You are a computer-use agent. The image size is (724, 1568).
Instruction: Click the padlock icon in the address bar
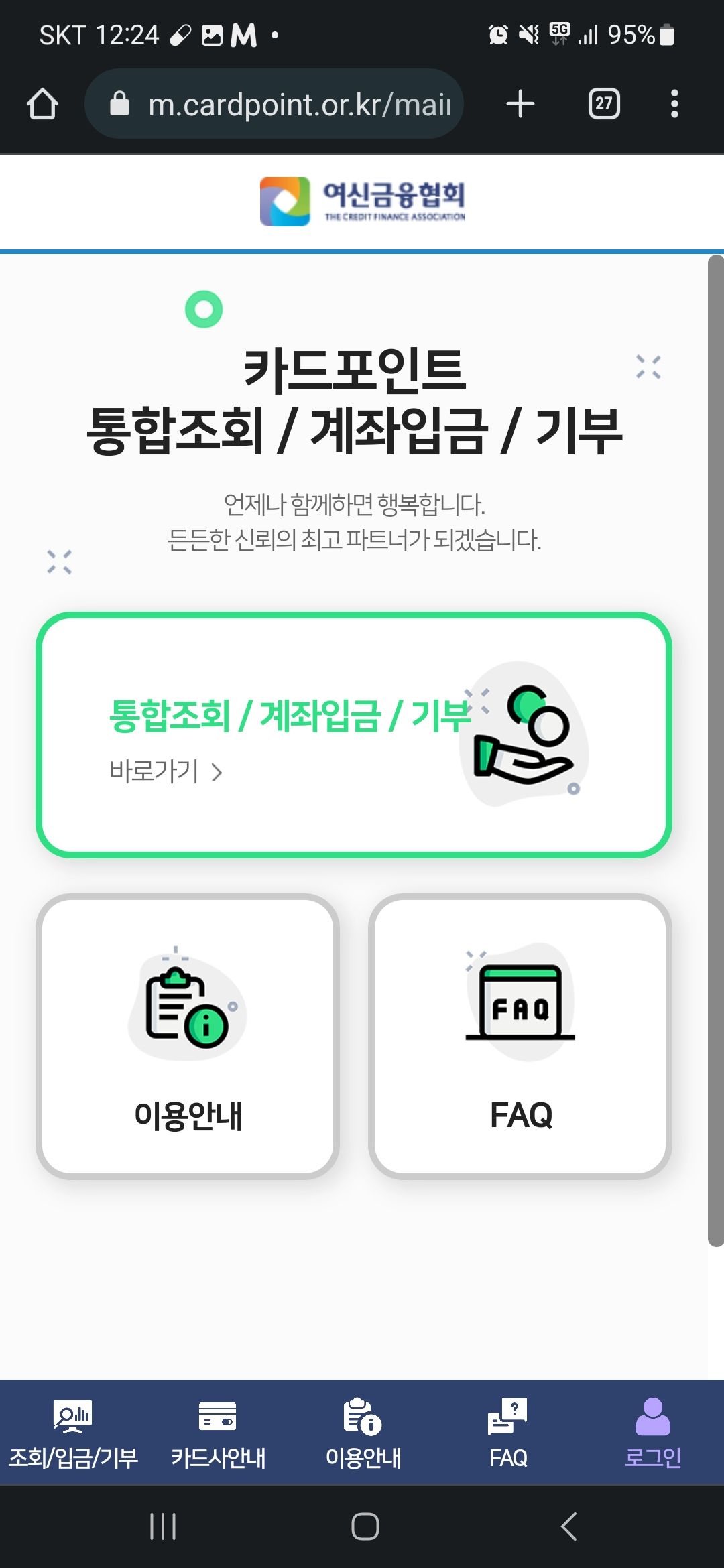tap(119, 103)
